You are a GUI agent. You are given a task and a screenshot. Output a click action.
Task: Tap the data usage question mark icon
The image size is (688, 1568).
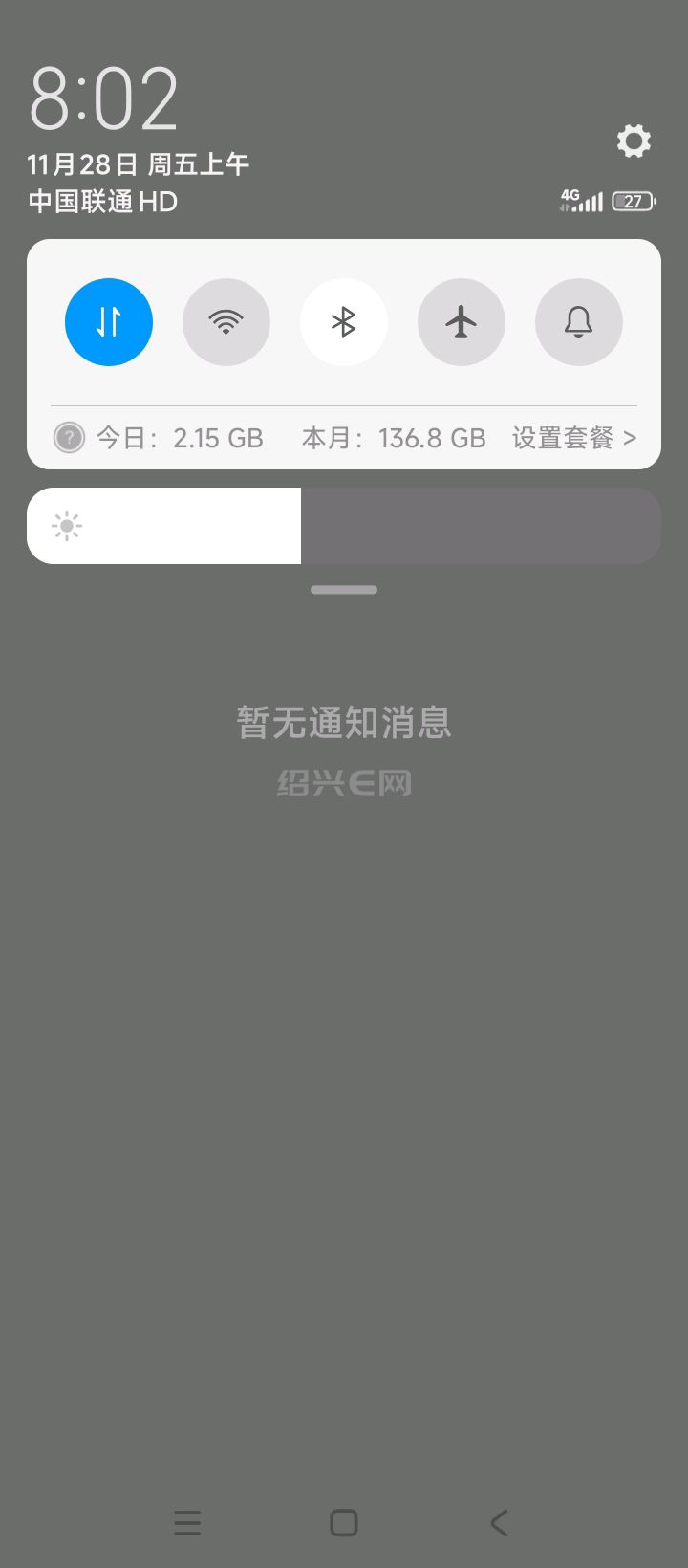point(69,438)
